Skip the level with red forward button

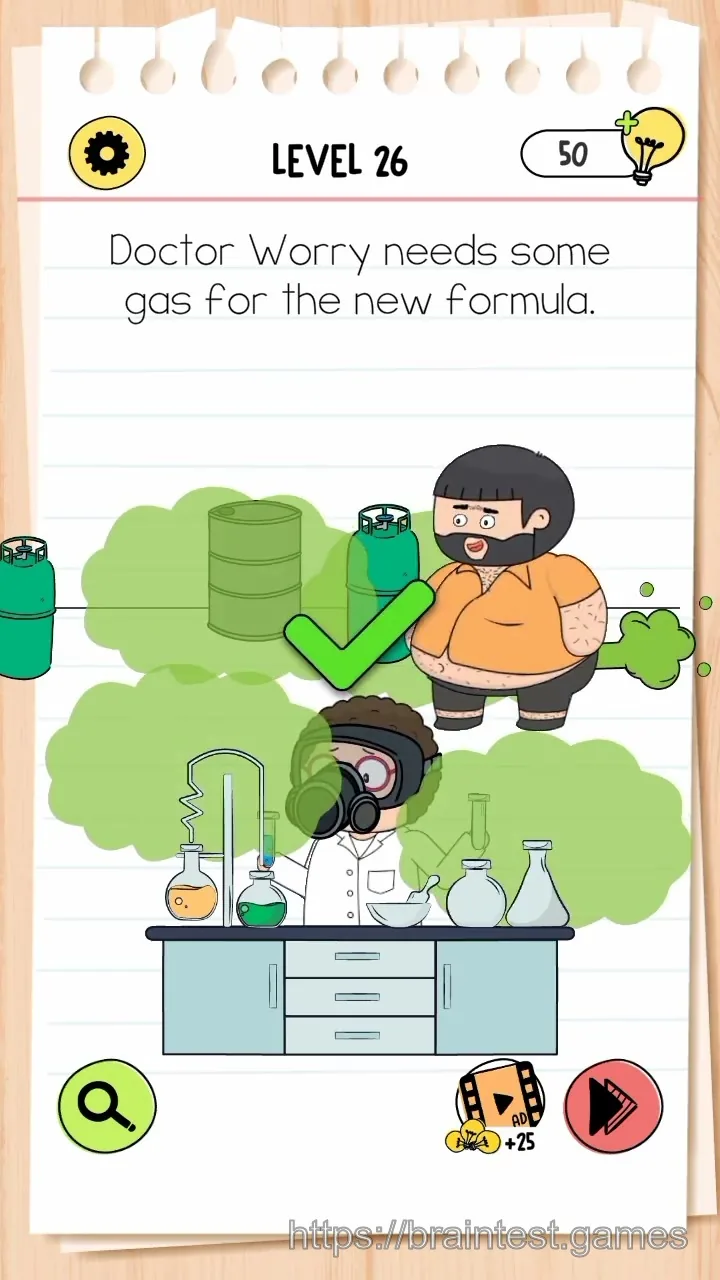pyautogui.click(x=613, y=1106)
